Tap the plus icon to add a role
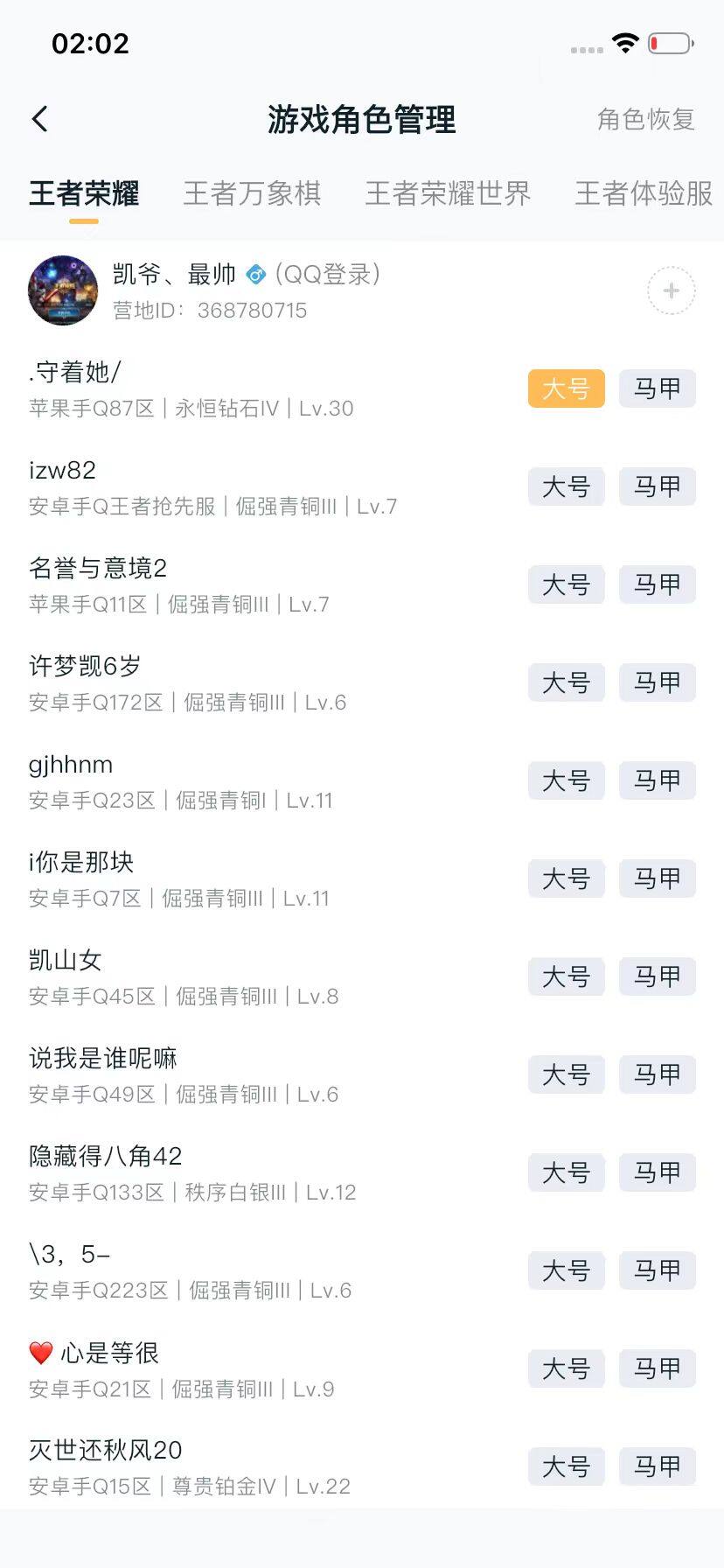The height and width of the screenshot is (1568, 724). (x=670, y=290)
